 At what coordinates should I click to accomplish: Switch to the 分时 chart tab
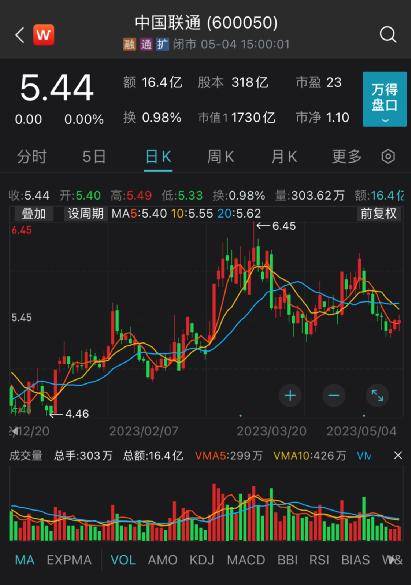[x=31, y=157]
